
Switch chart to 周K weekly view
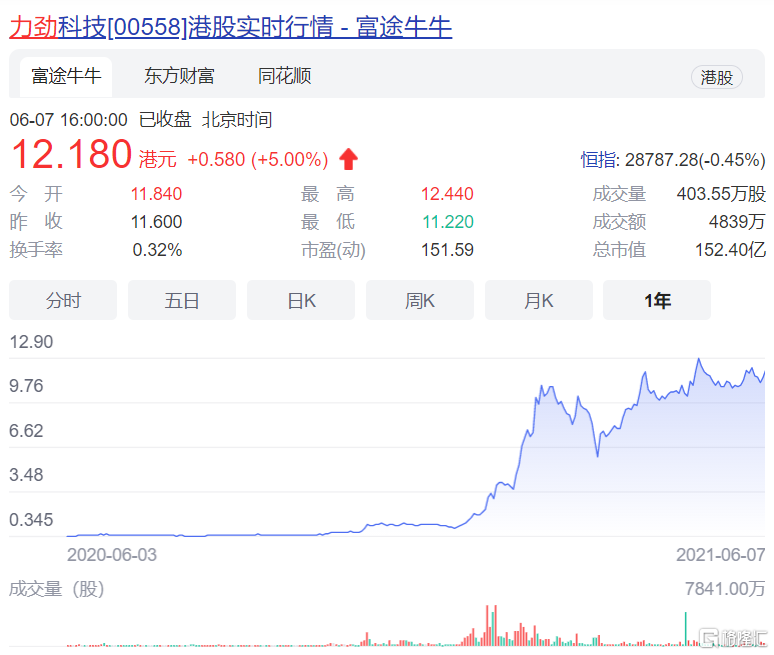[x=420, y=300]
